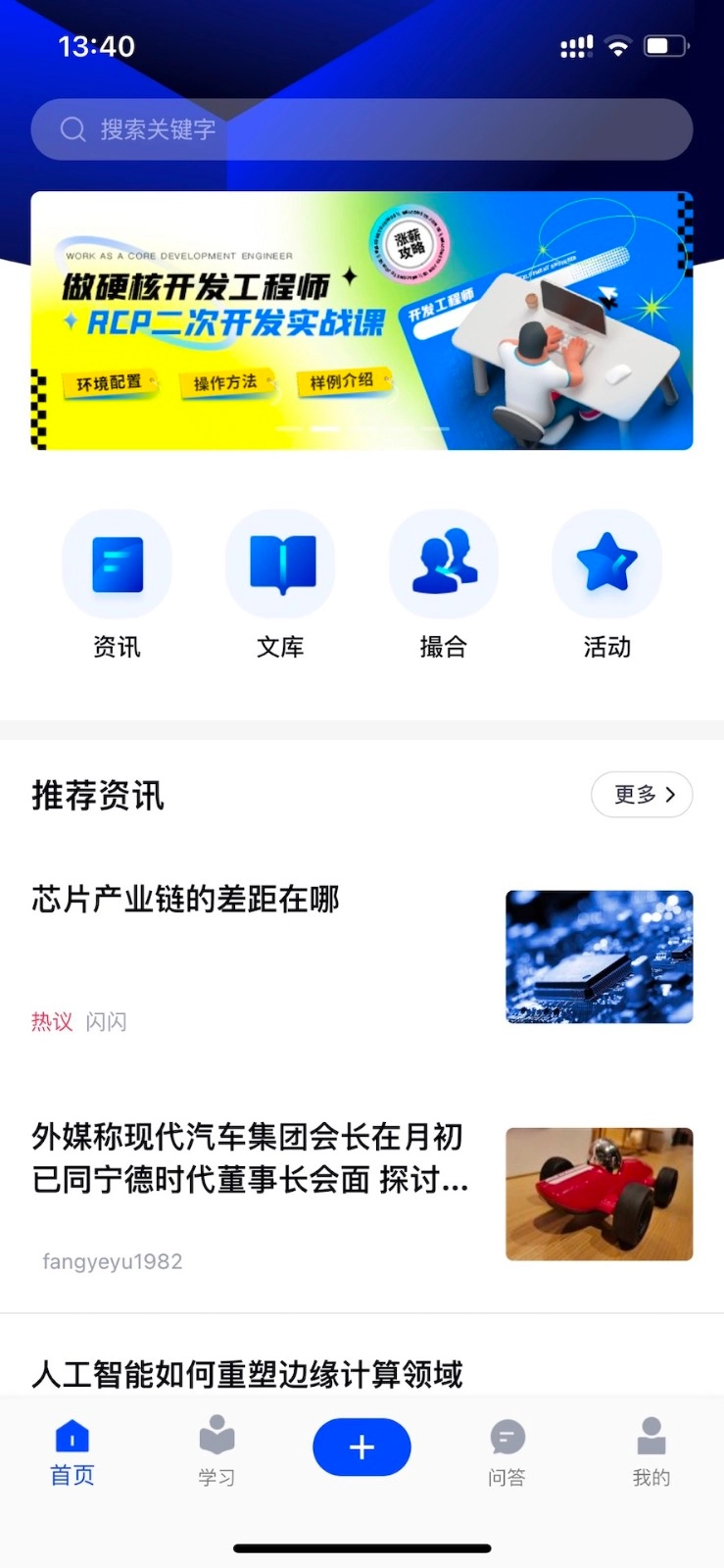The width and height of the screenshot is (724, 1568).
Task: Select the 首页 home tab
Action: tap(72, 1453)
